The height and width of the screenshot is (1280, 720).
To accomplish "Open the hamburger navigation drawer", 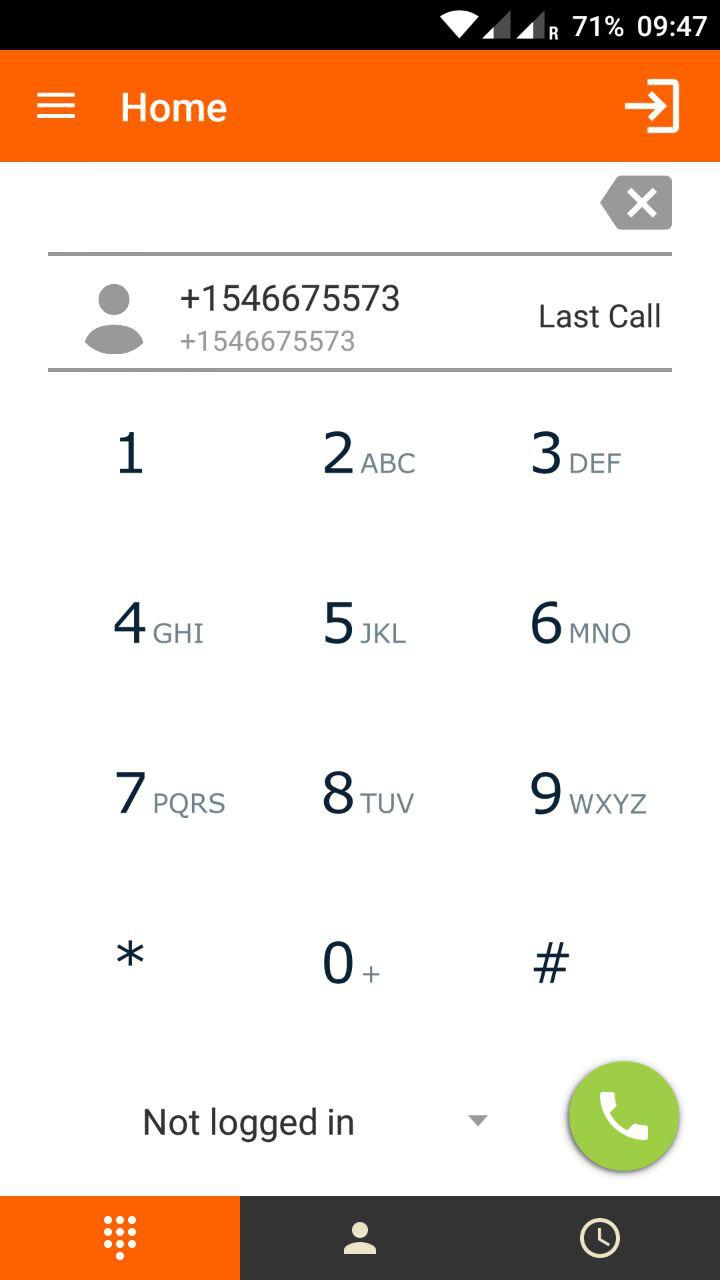I will (x=56, y=106).
